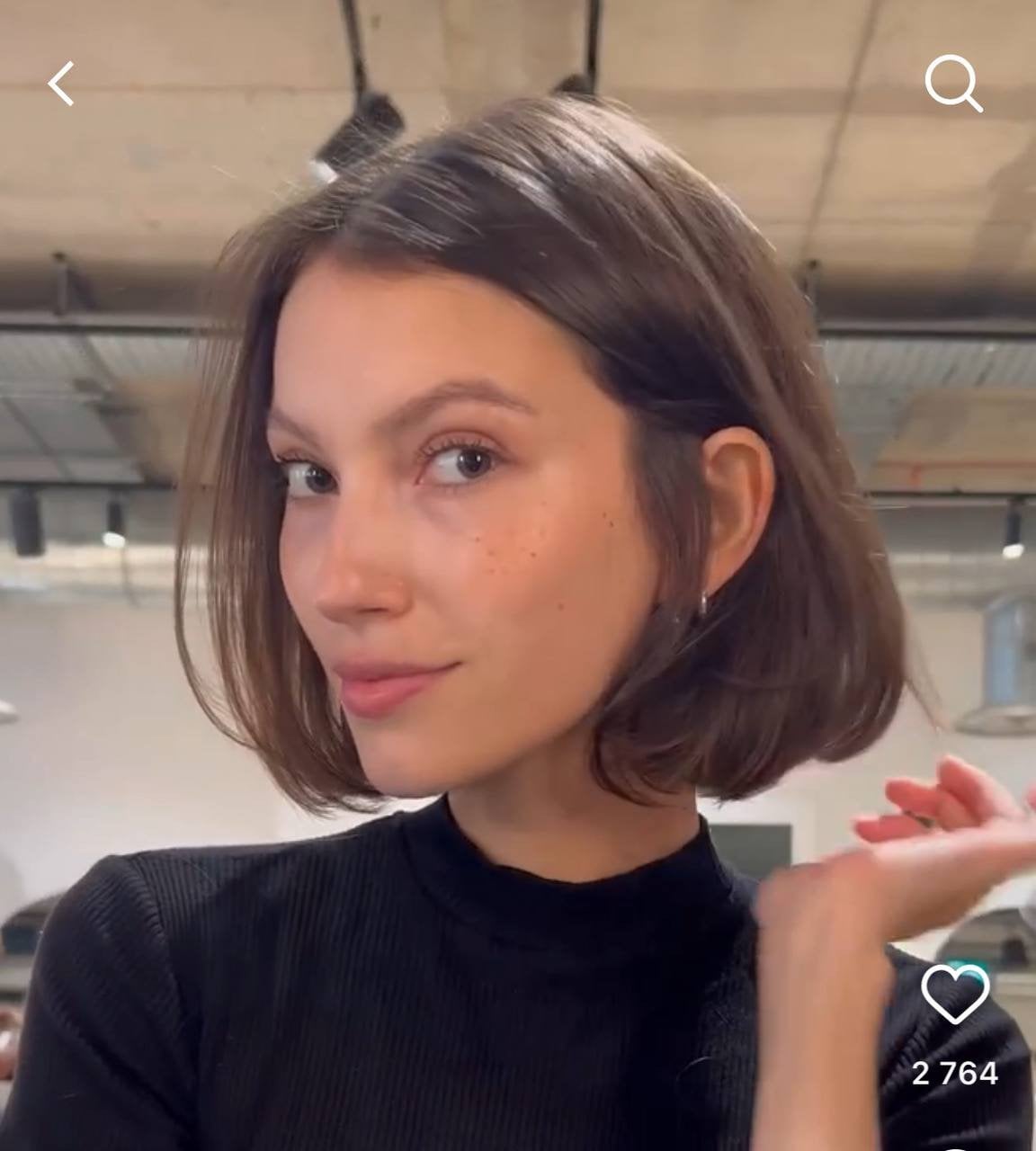Viewport: 1036px width, 1151px height.
Task: Open search with the magnifier icon
Action: [x=952, y=83]
